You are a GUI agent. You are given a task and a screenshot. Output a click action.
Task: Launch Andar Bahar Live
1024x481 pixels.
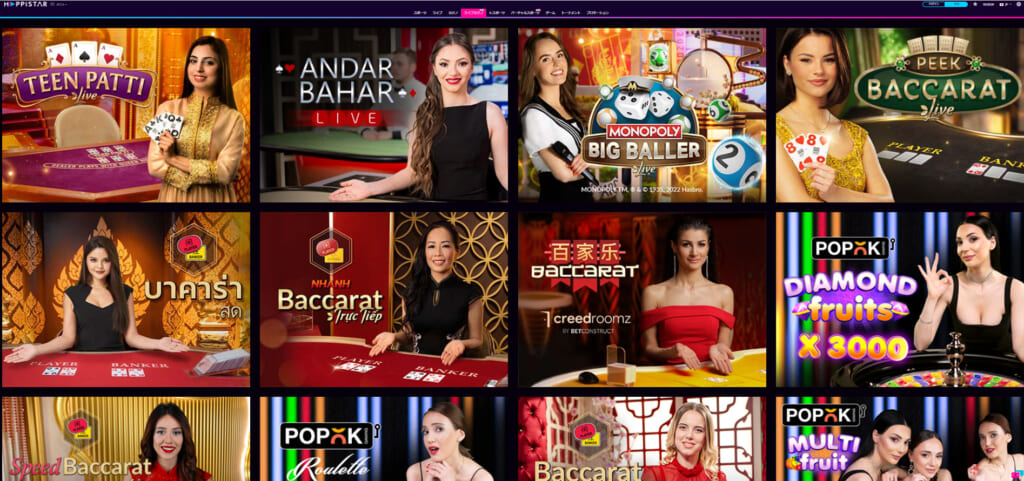pos(384,115)
